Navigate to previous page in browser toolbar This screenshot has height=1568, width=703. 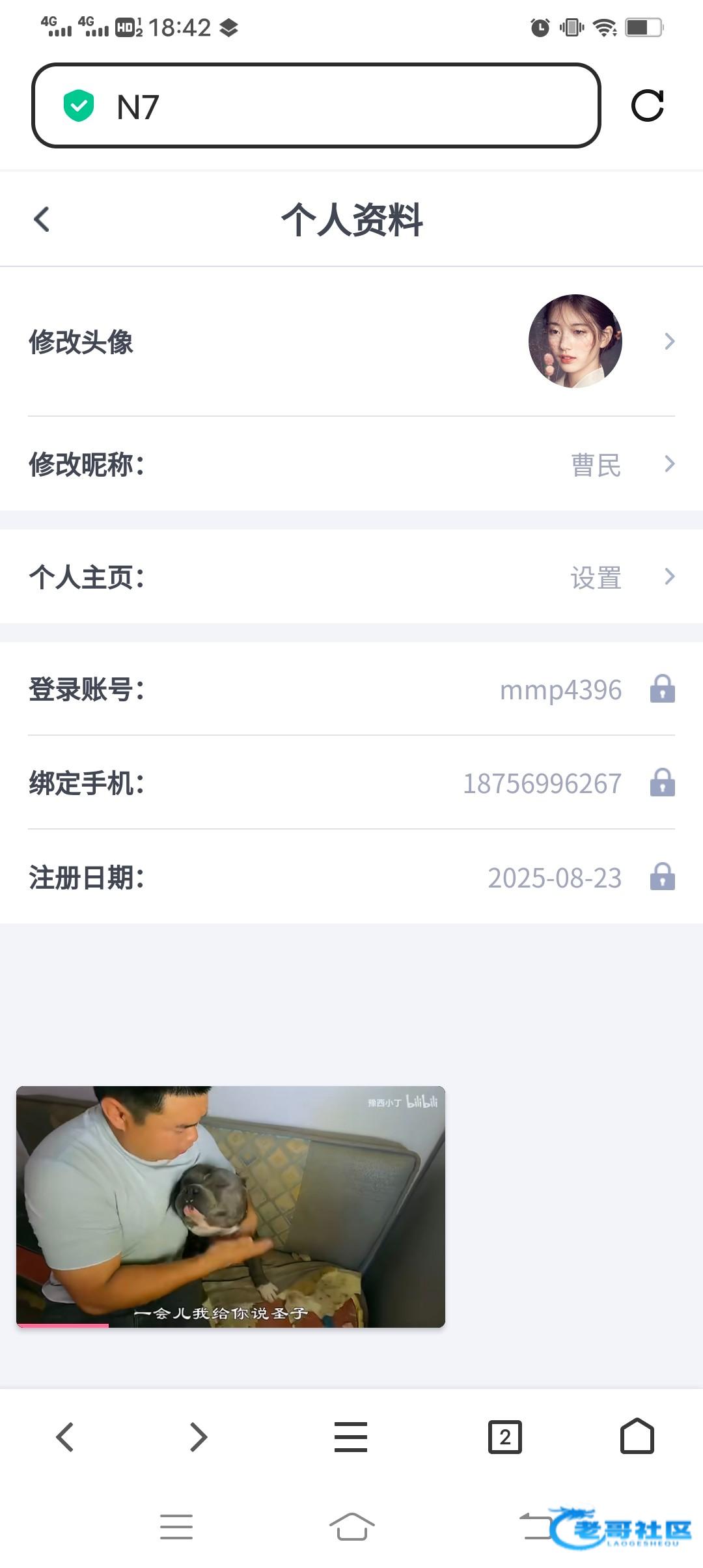[65, 1436]
